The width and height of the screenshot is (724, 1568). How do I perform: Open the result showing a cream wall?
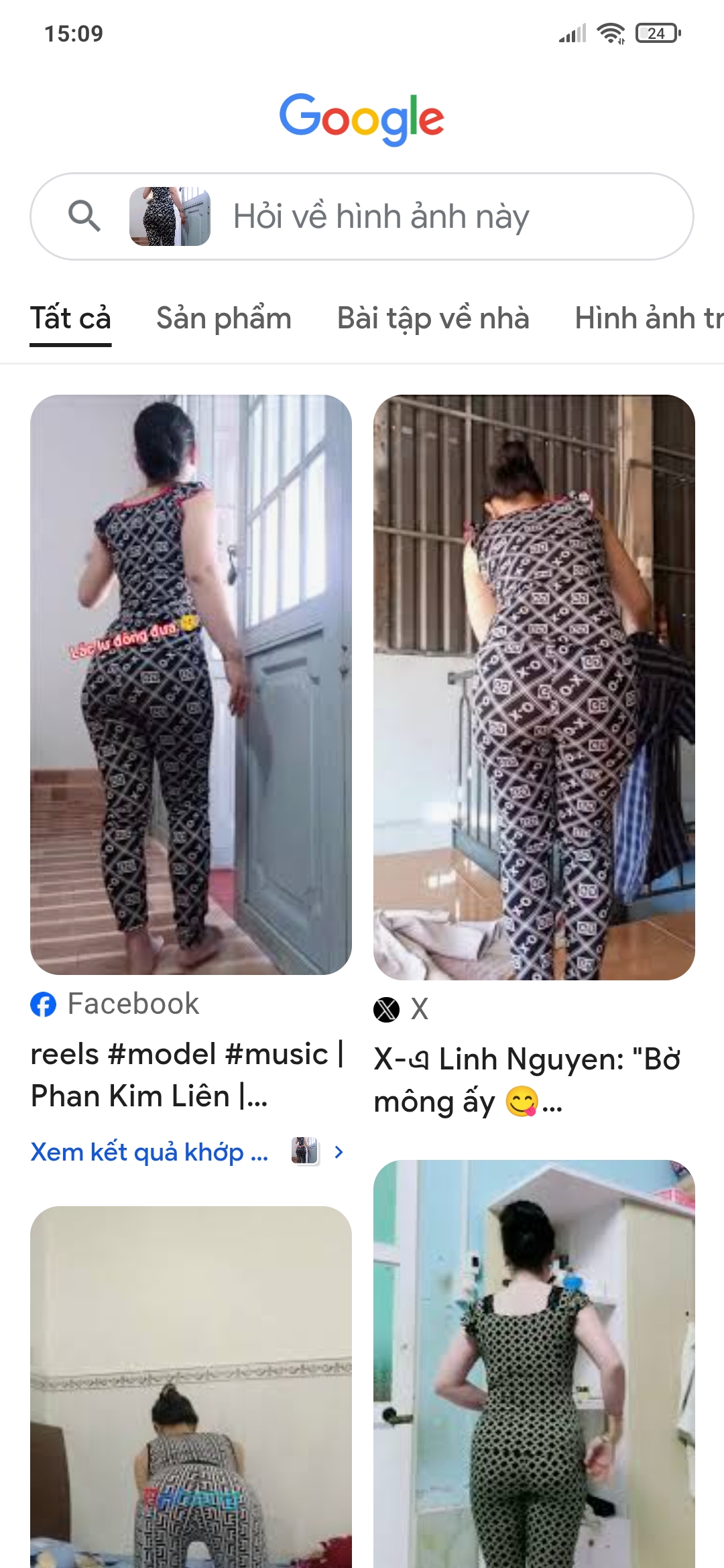pyautogui.click(x=191, y=1387)
